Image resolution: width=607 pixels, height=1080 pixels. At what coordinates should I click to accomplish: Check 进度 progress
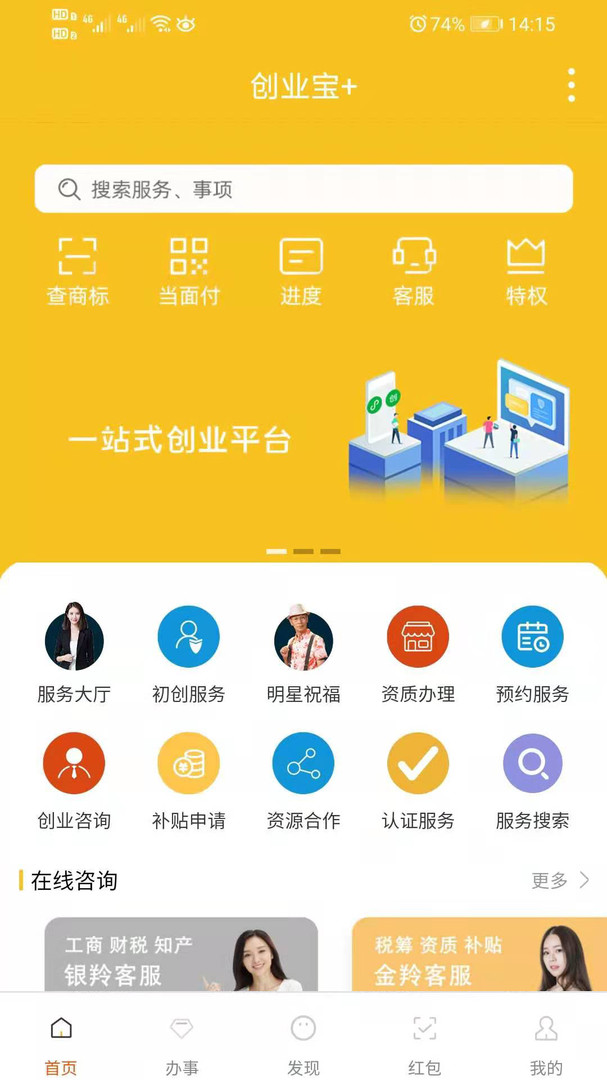301,271
